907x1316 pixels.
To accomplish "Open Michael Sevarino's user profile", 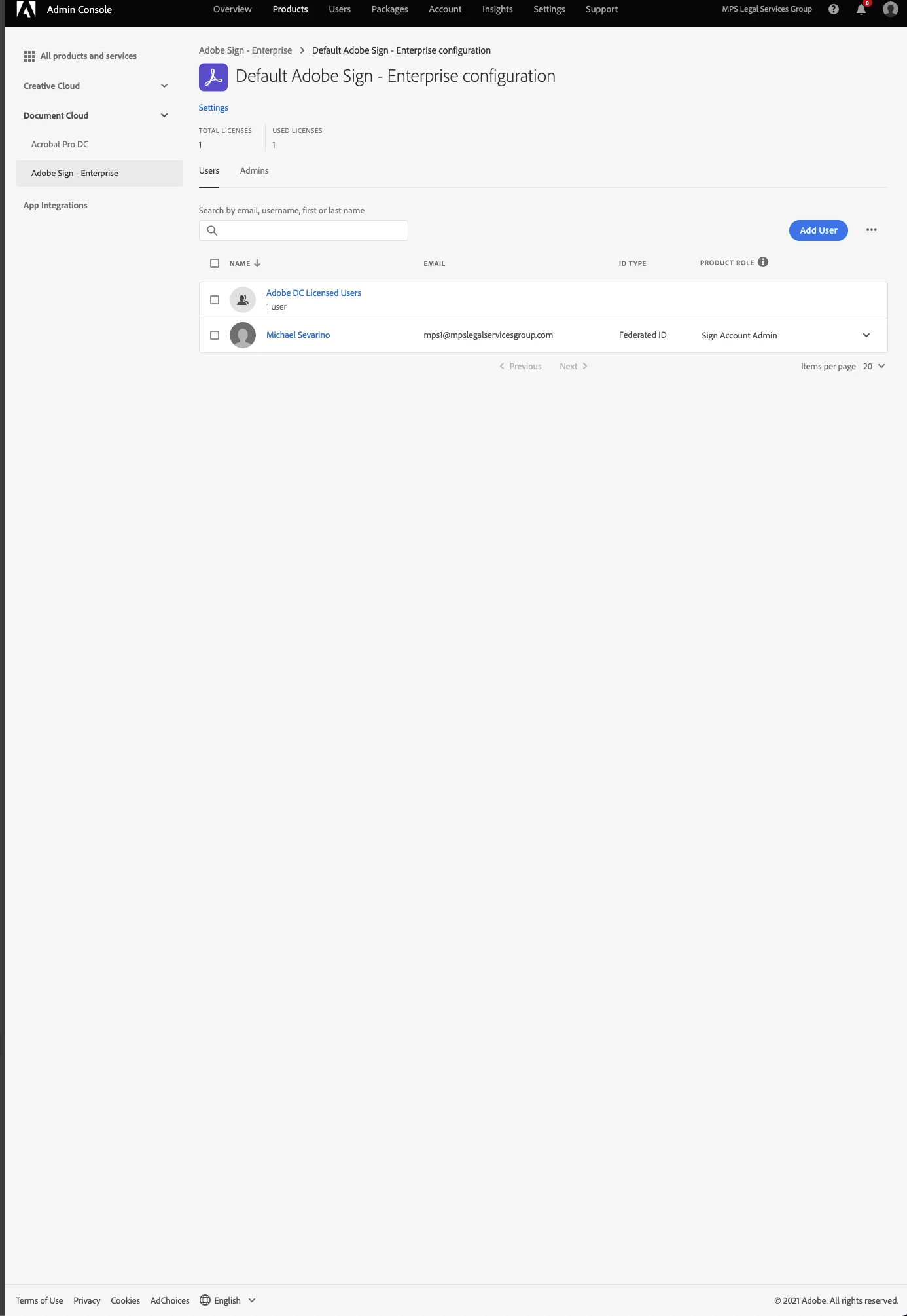I will (298, 335).
